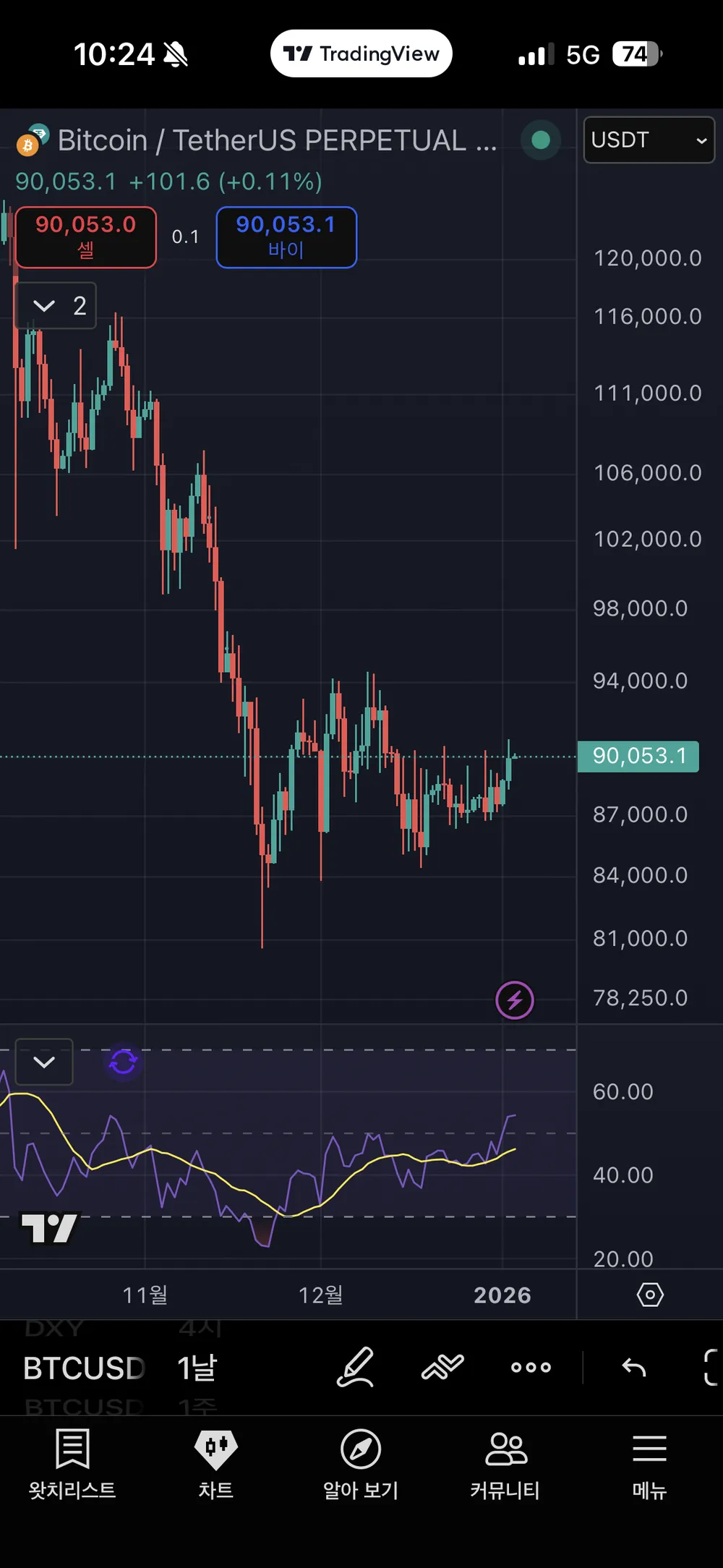Open the Bitcoin / TetherUS symbol search

(x=277, y=140)
